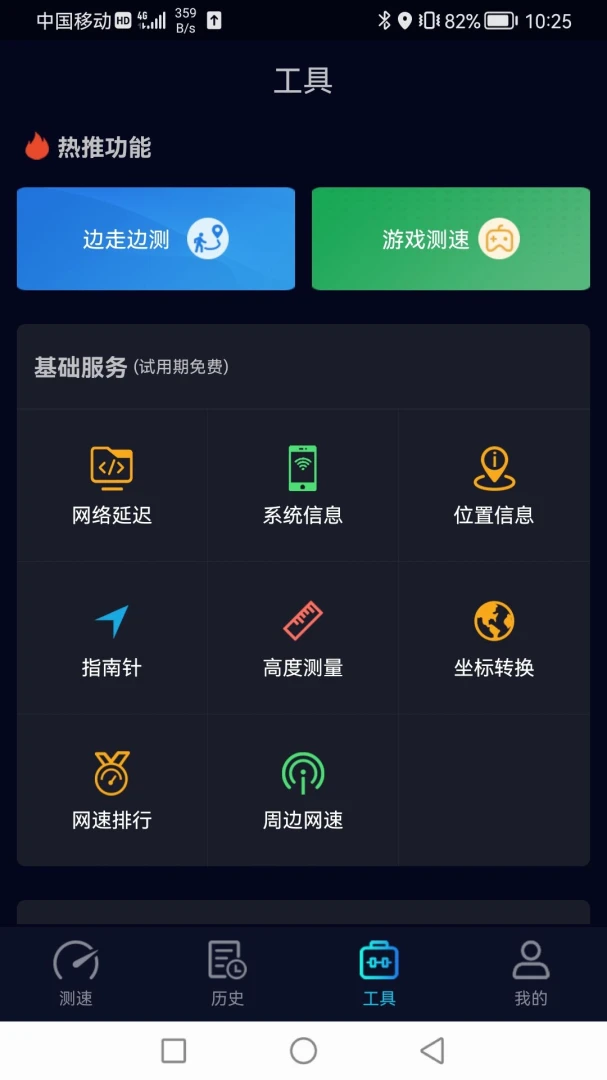
Task: Open 坐标转换 coordinate converter
Action: click(494, 639)
